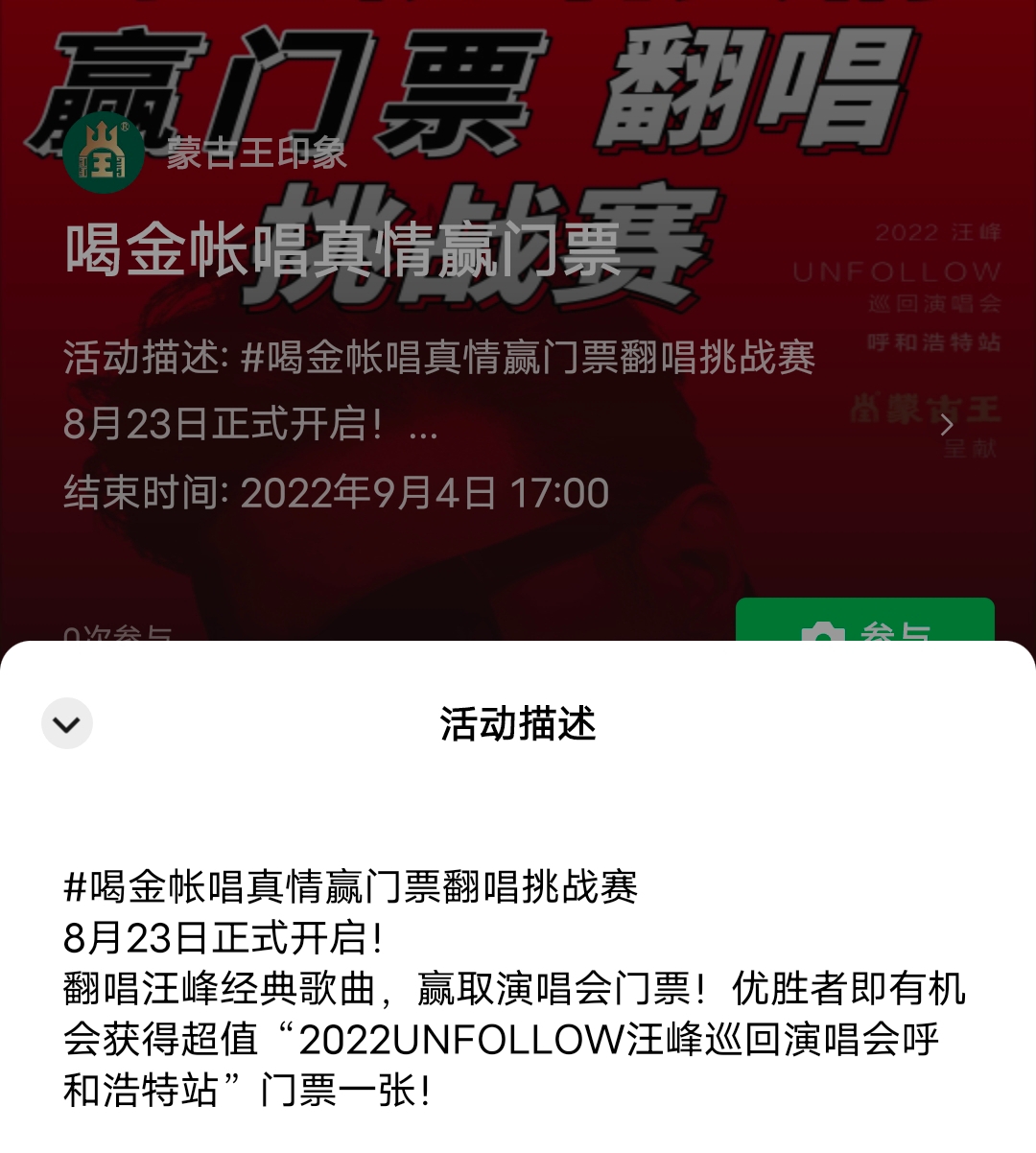
Task: Tap the green 参与 button
Action: click(864, 623)
